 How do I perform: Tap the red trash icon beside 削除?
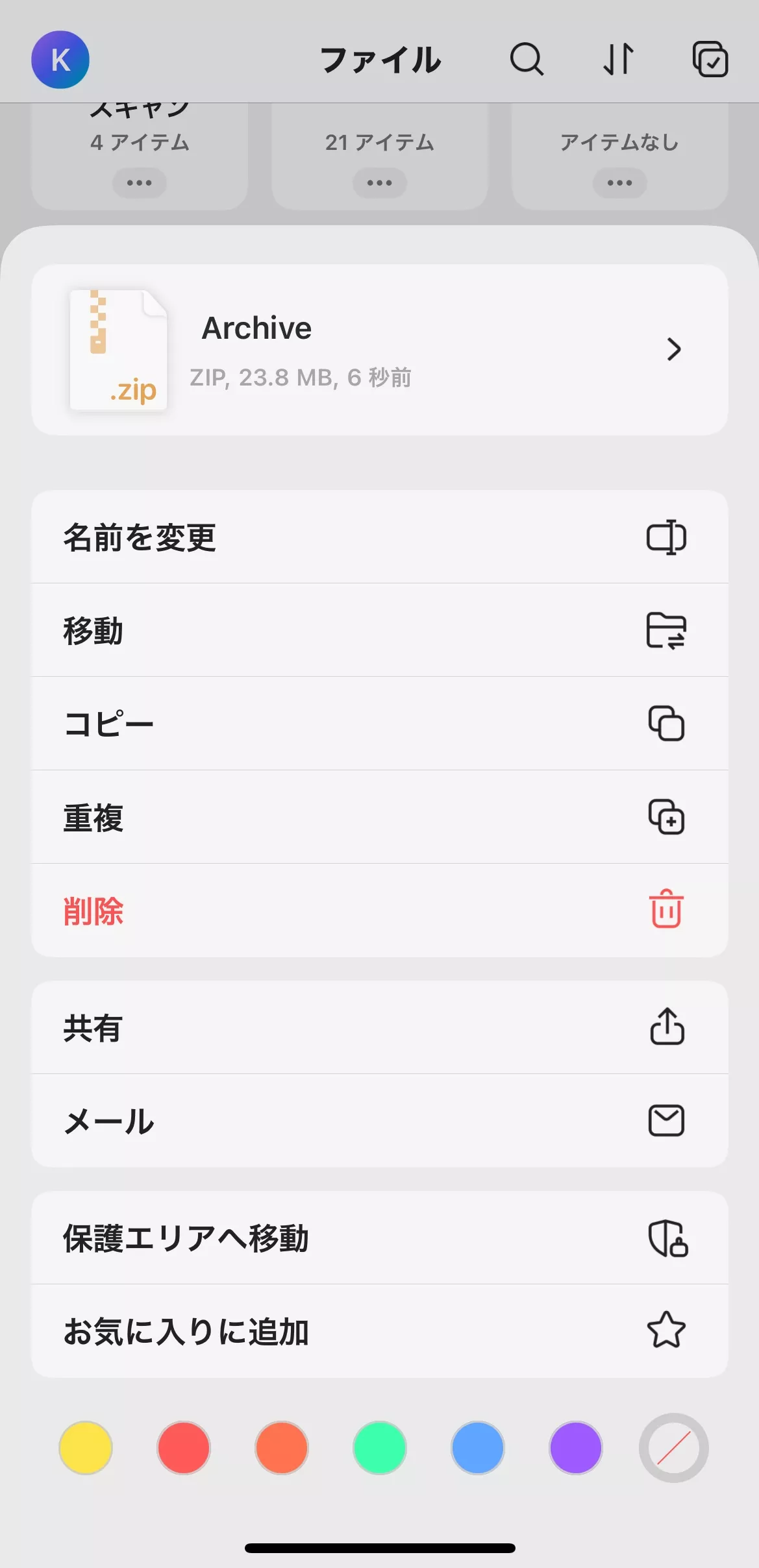[666, 911]
